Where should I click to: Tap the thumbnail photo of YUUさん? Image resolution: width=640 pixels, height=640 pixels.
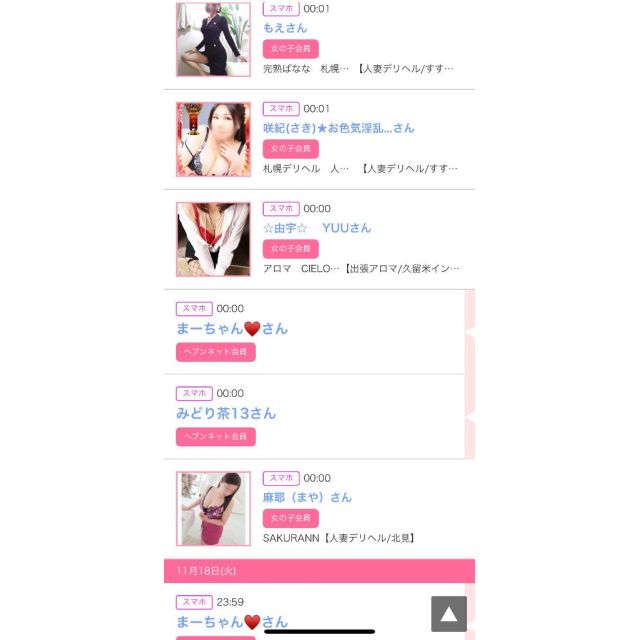coord(213,239)
